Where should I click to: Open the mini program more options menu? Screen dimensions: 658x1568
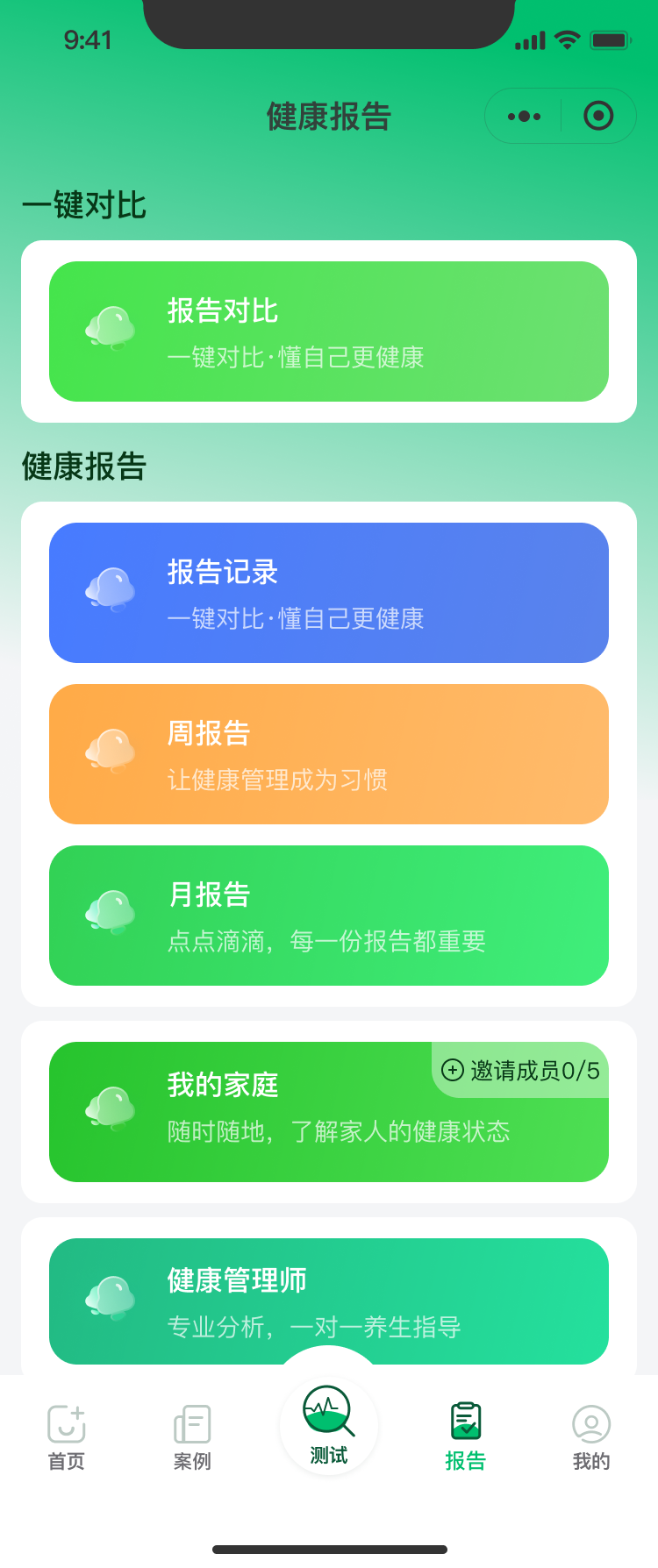coord(524,116)
